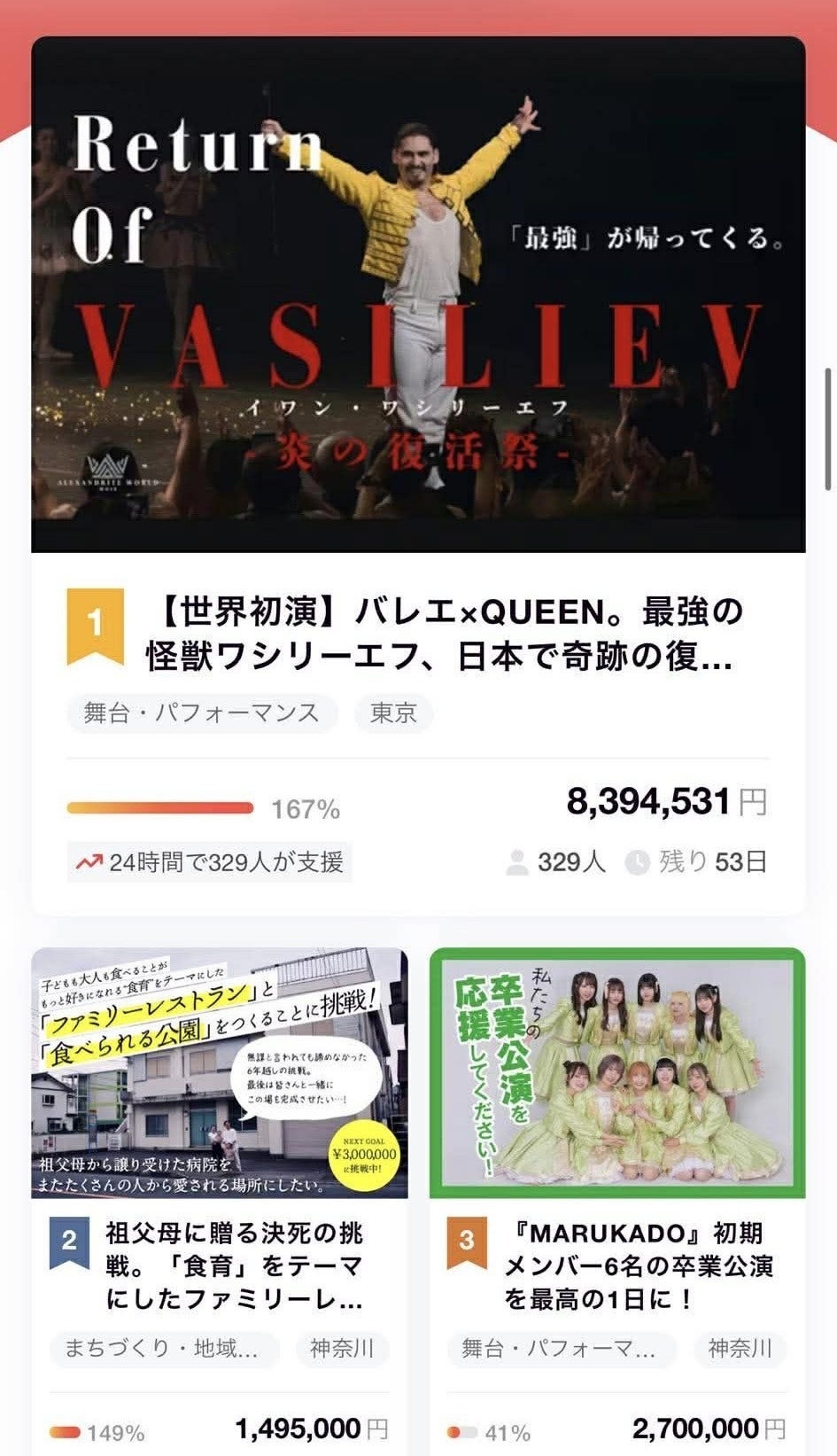Image resolution: width=837 pixels, height=1456 pixels.
Task: Open the Return of Vasiliev project banner
Action: pyautogui.click(x=418, y=294)
